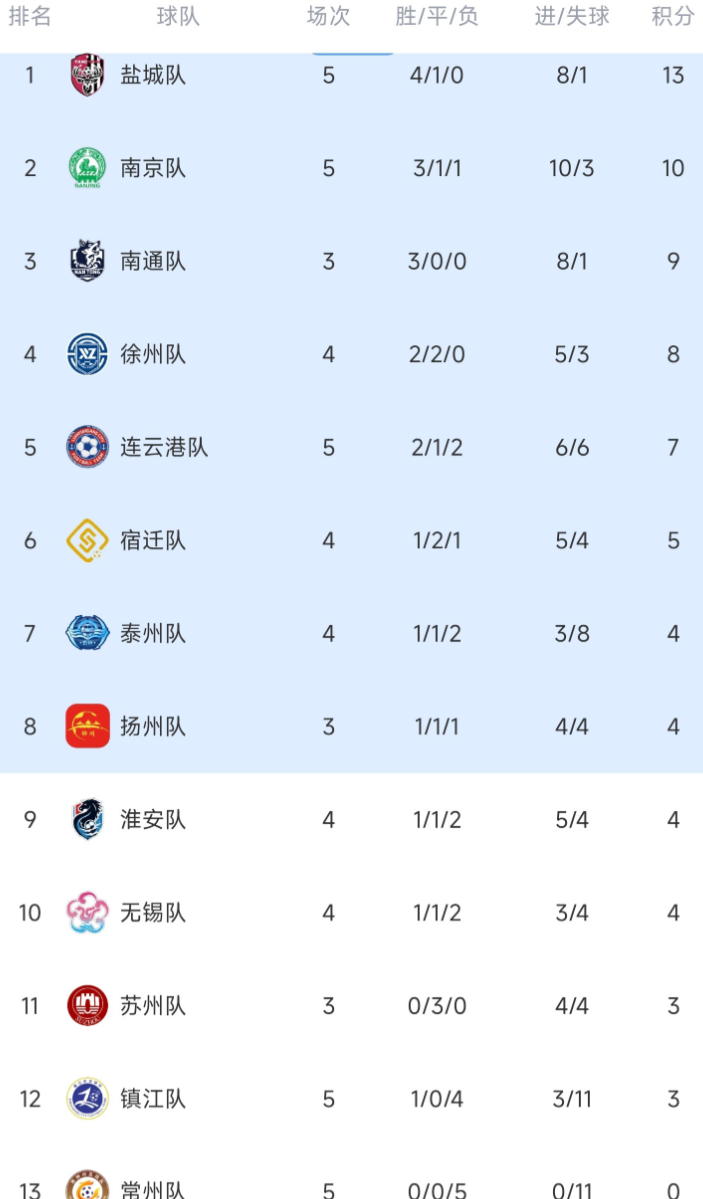Open the 盐城队 team row
The height and width of the screenshot is (1199, 703).
point(351,75)
